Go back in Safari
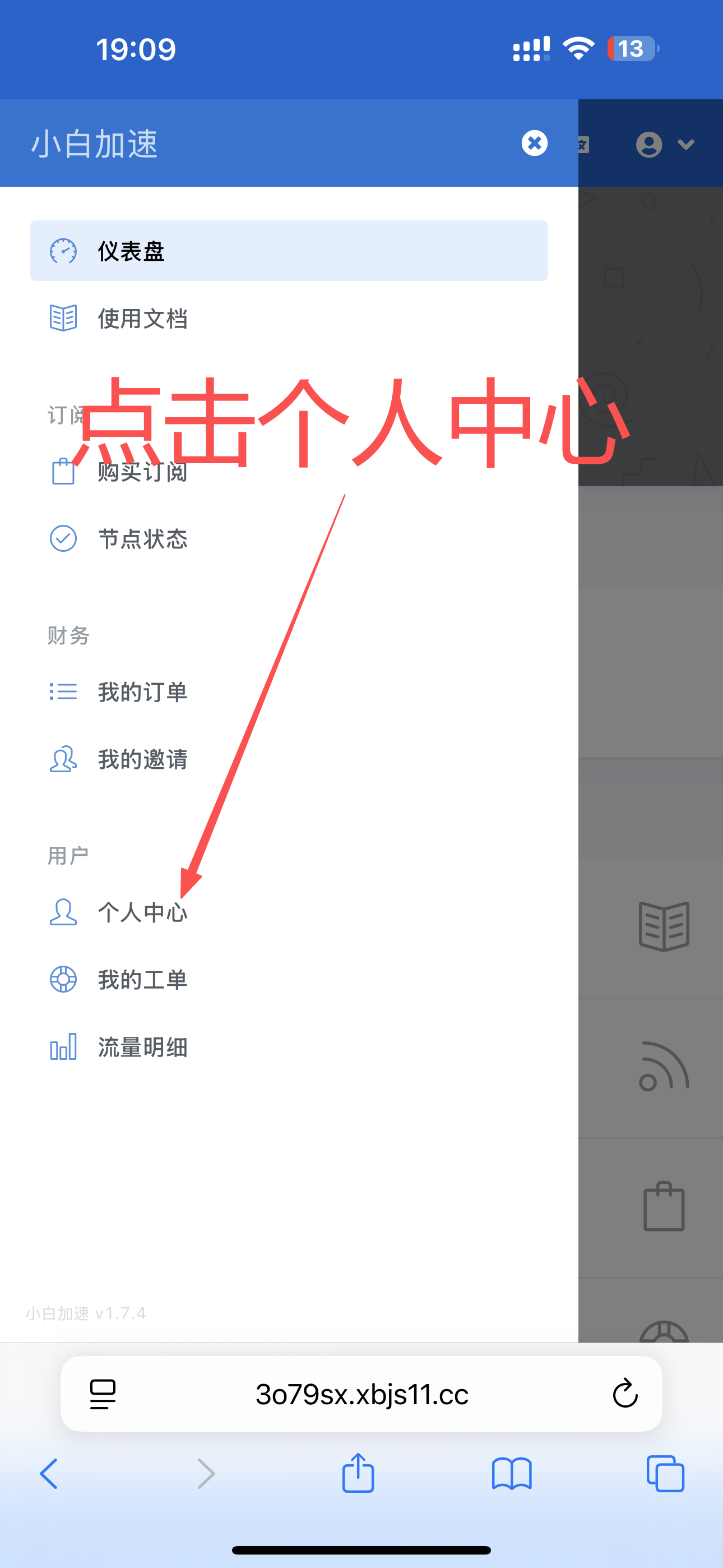723x1568 pixels. (x=49, y=1474)
